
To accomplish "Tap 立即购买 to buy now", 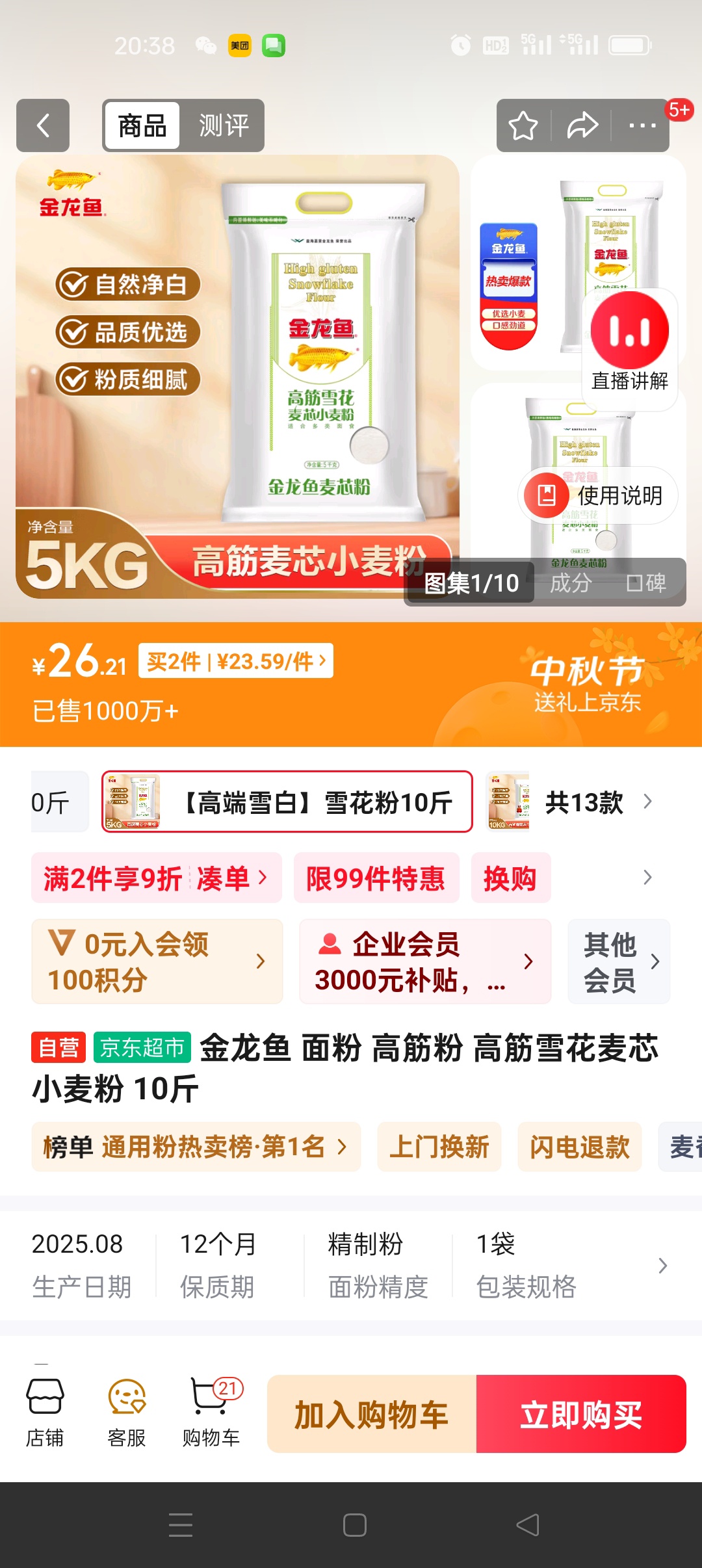I will pos(581,1415).
